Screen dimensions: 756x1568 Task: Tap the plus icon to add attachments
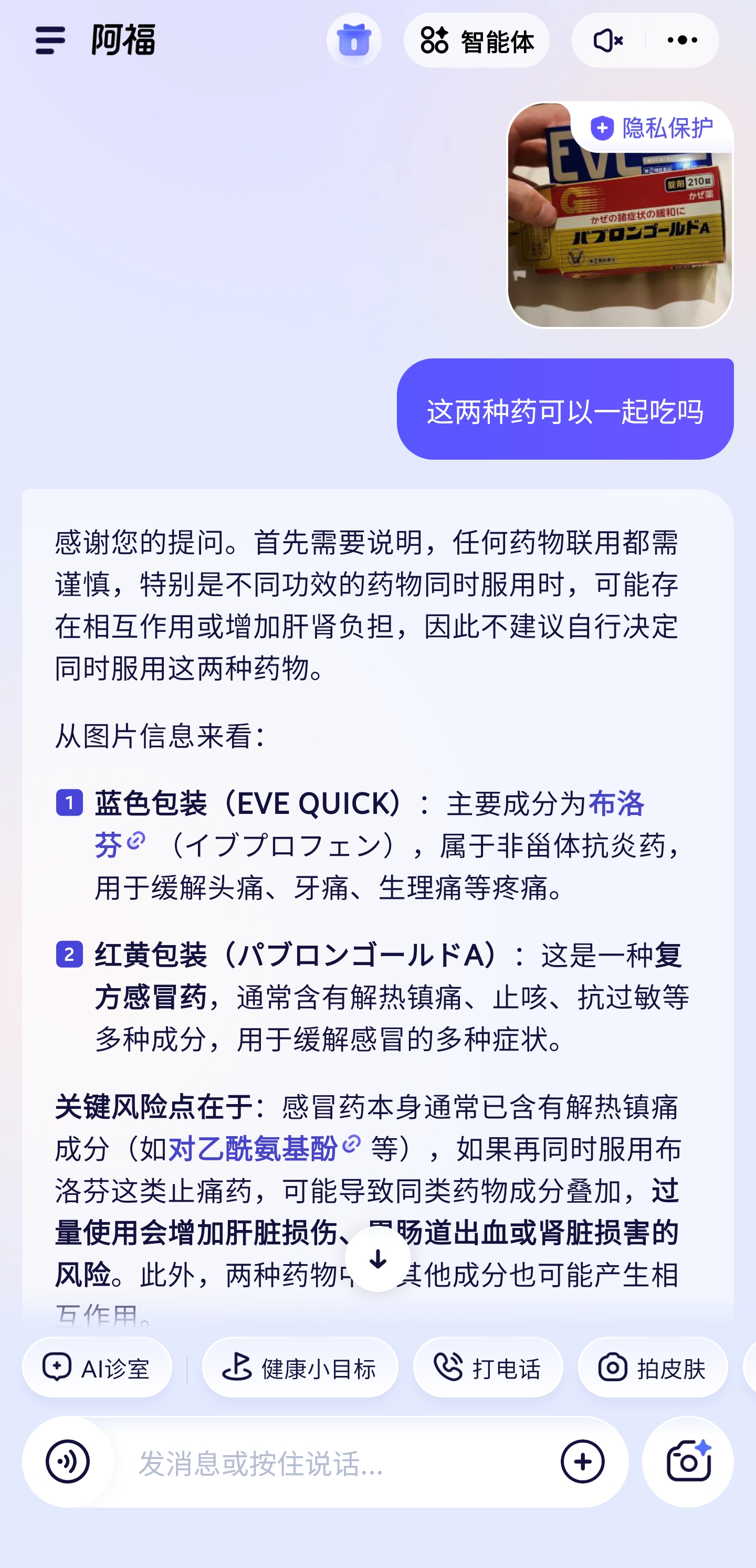click(x=583, y=1463)
